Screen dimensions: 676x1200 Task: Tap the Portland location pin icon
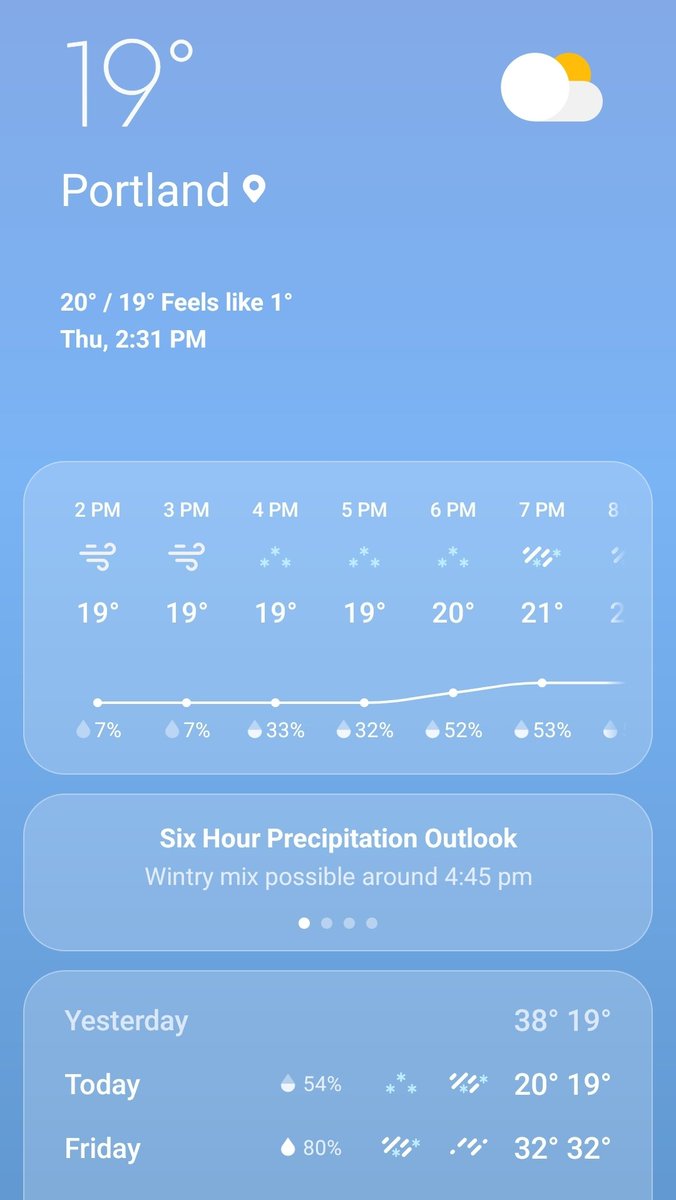coord(254,189)
